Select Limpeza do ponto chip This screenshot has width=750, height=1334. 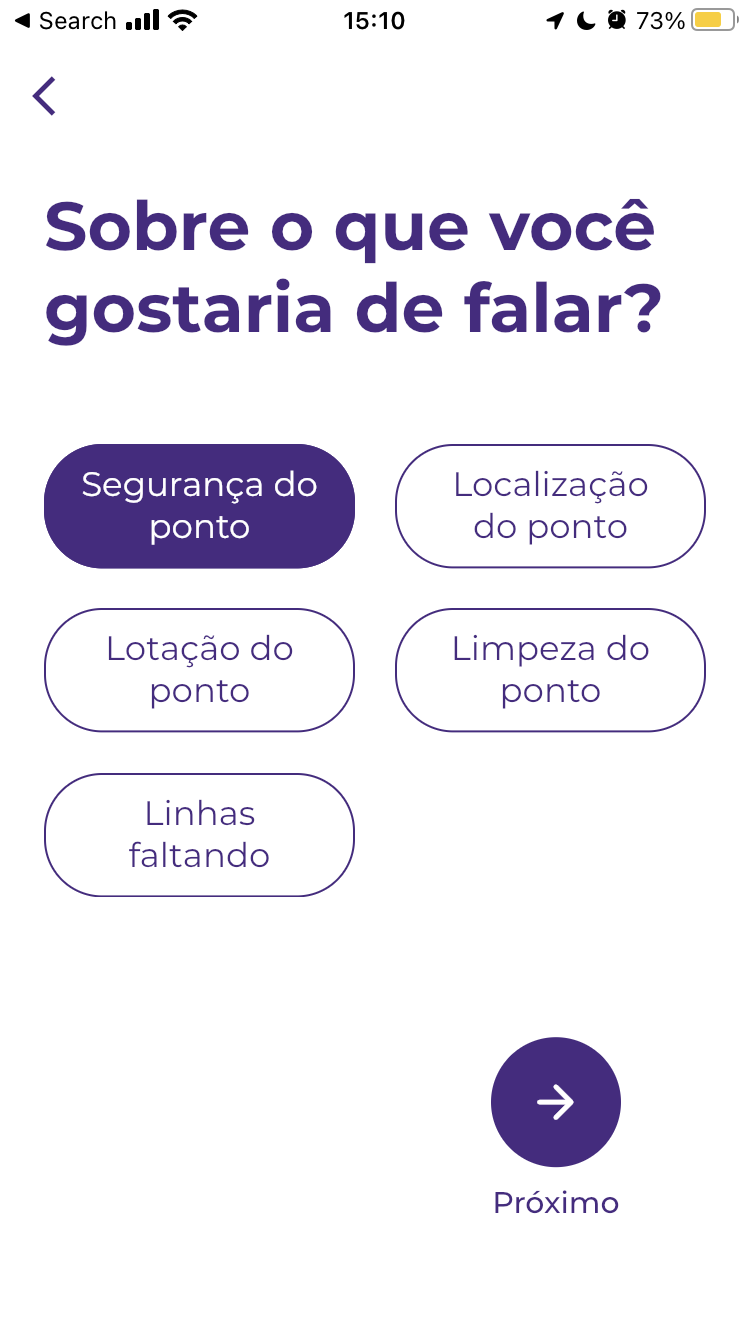tap(550, 670)
